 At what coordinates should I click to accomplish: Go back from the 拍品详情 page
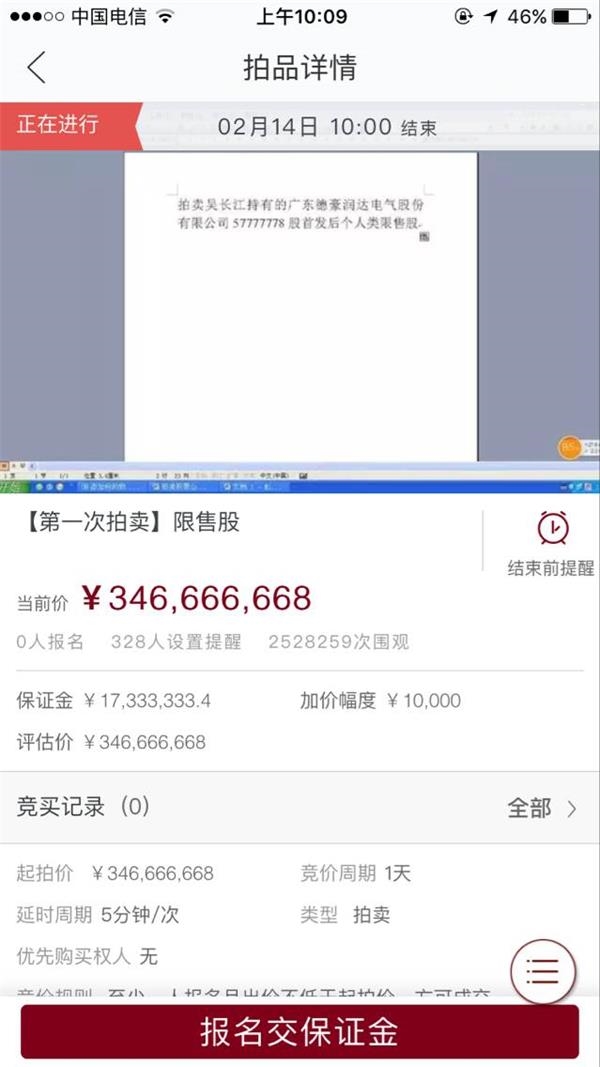coord(37,67)
